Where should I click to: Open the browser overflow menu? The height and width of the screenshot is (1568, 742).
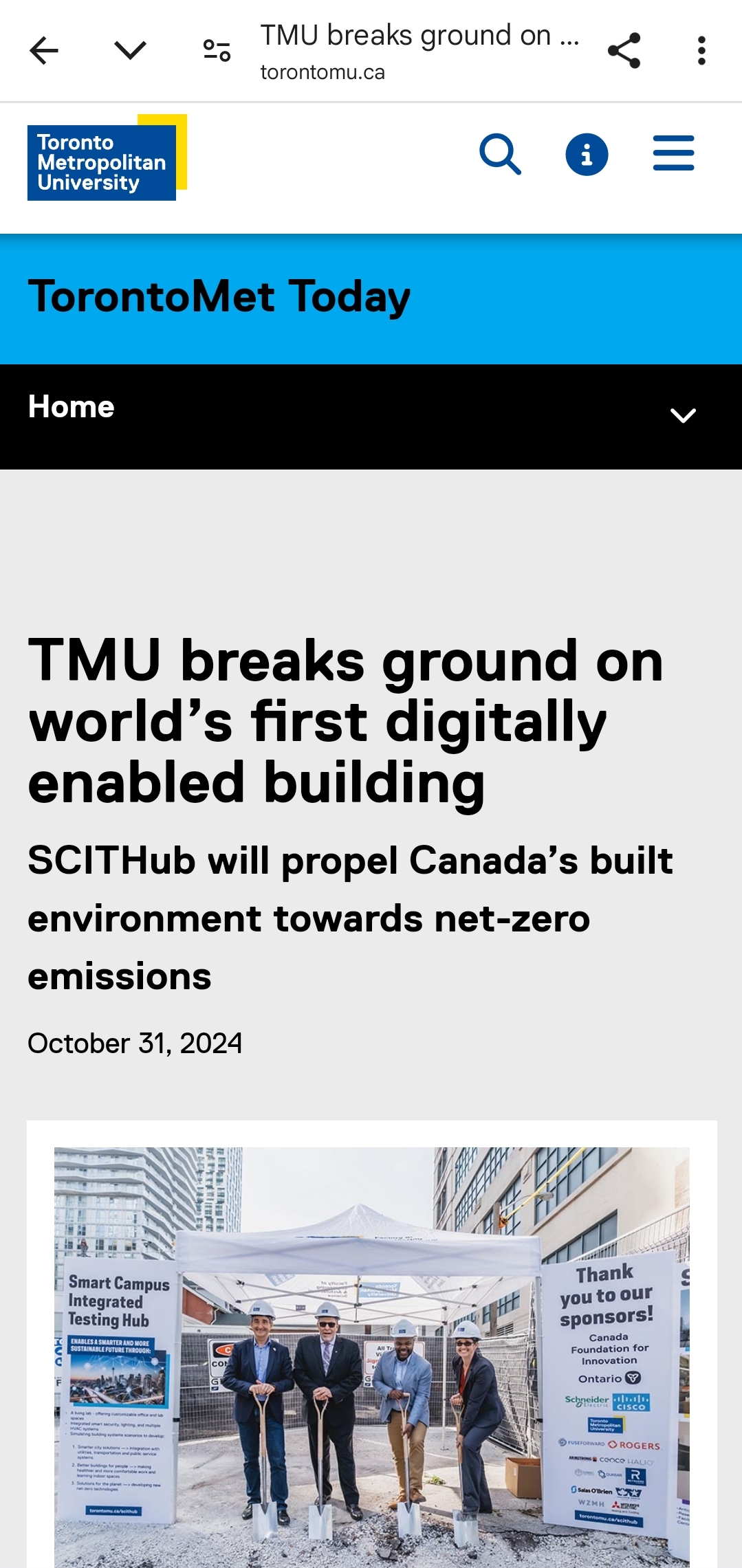click(701, 51)
